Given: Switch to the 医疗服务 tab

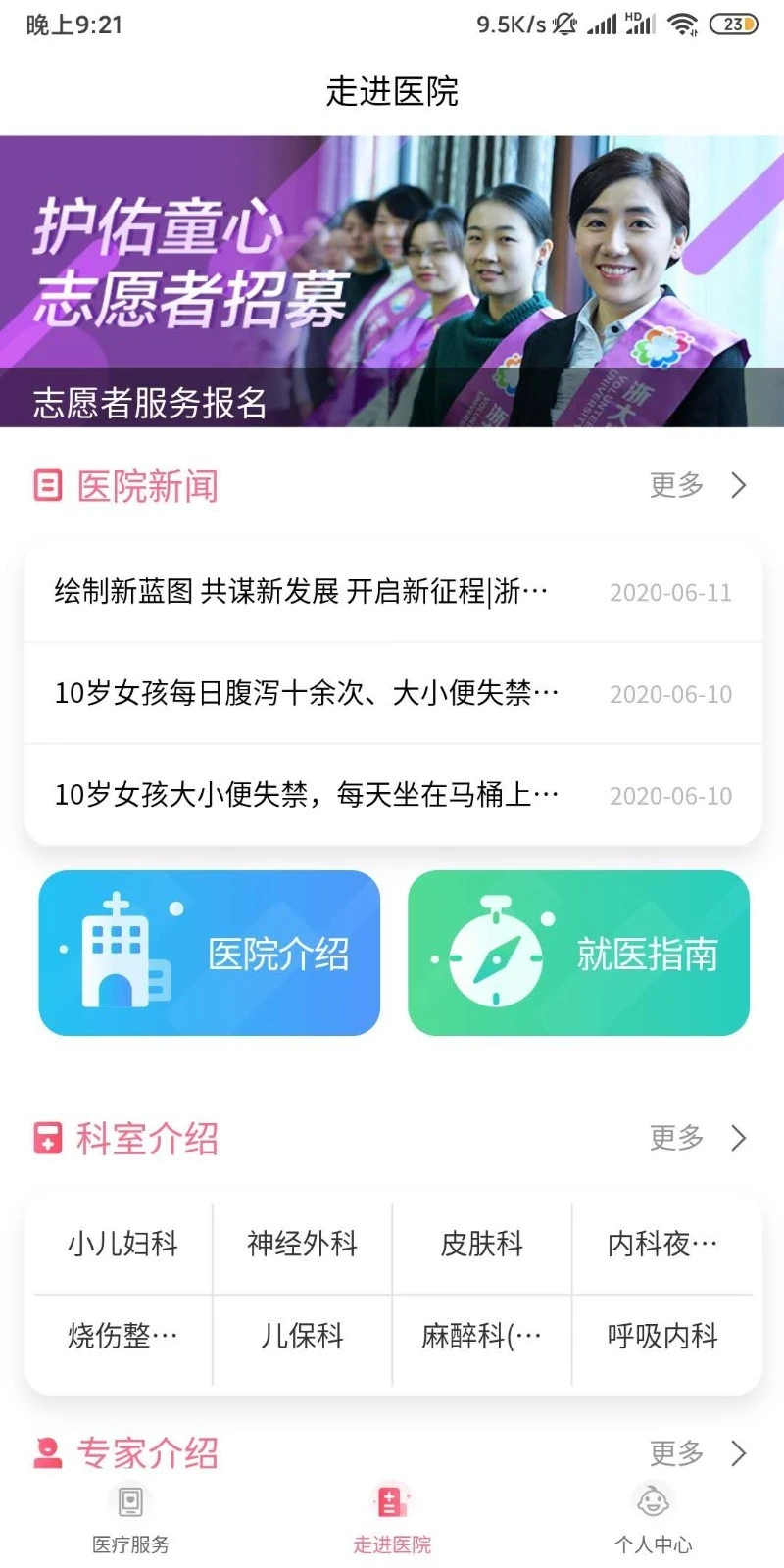Looking at the screenshot, I should [130, 1517].
